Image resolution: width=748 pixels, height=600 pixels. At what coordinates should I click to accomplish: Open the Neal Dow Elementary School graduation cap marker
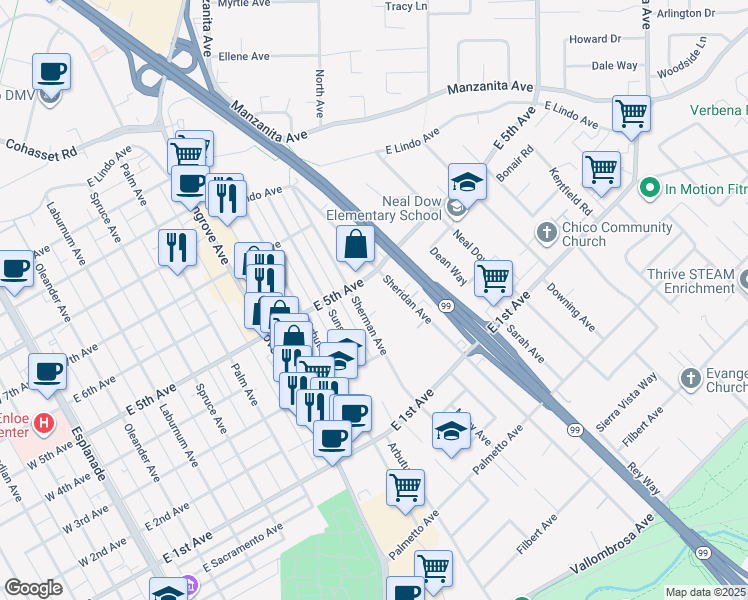(x=466, y=183)
